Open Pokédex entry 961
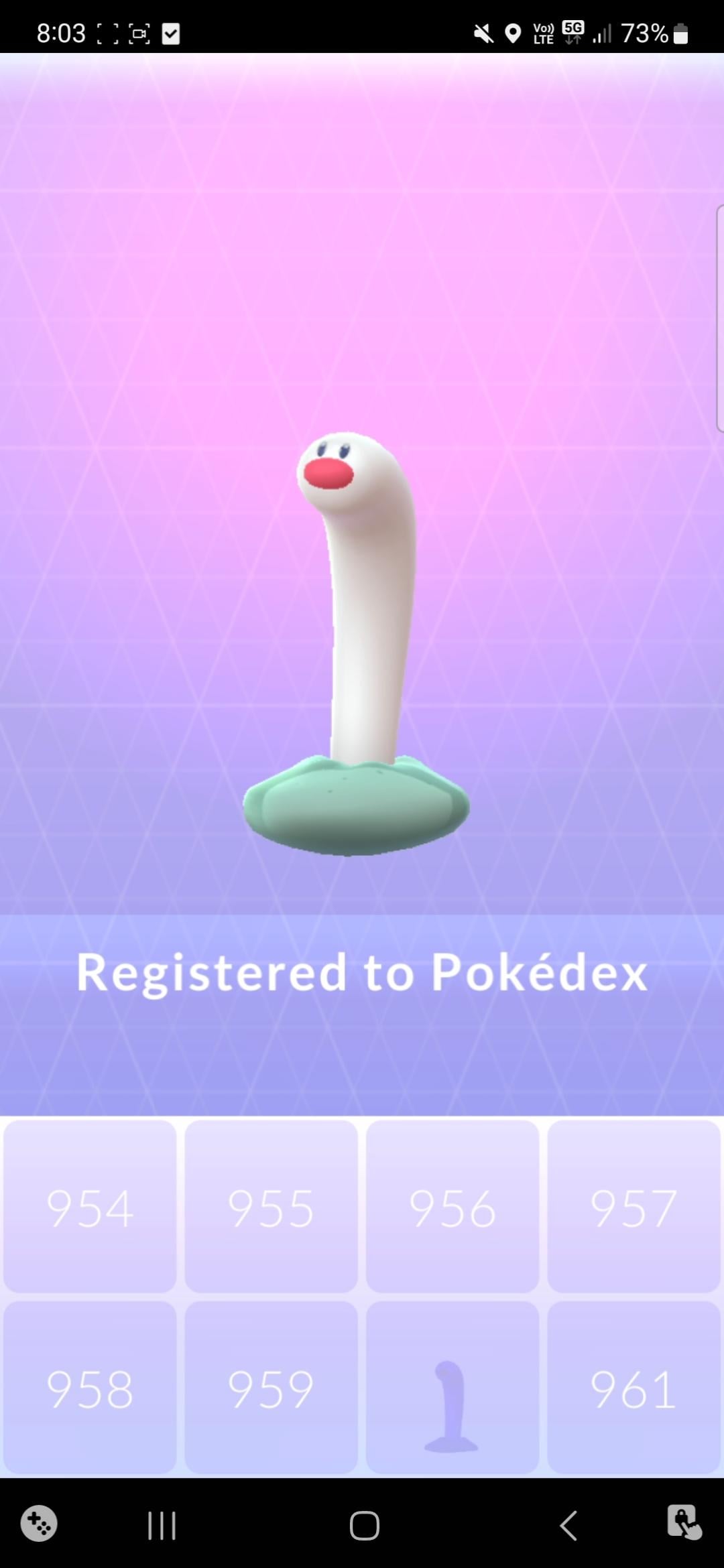The width and height of the screenshot is (724, 1568). (x=633, y=1388)
